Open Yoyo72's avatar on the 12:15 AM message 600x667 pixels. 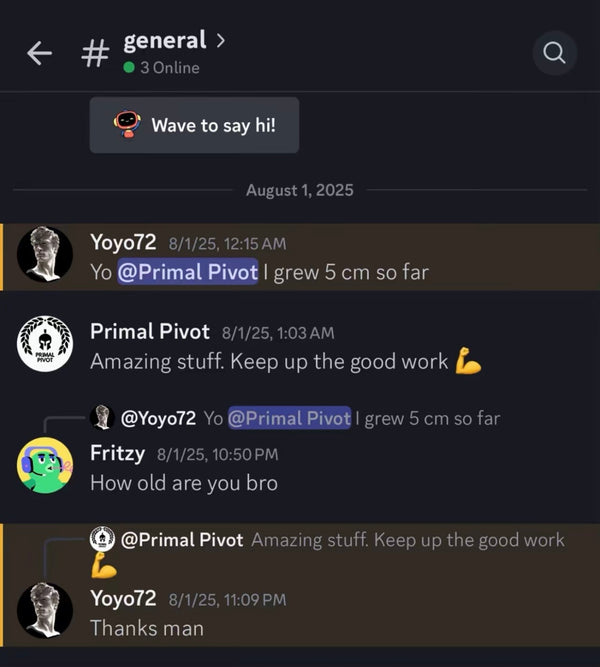click(45, 255)
